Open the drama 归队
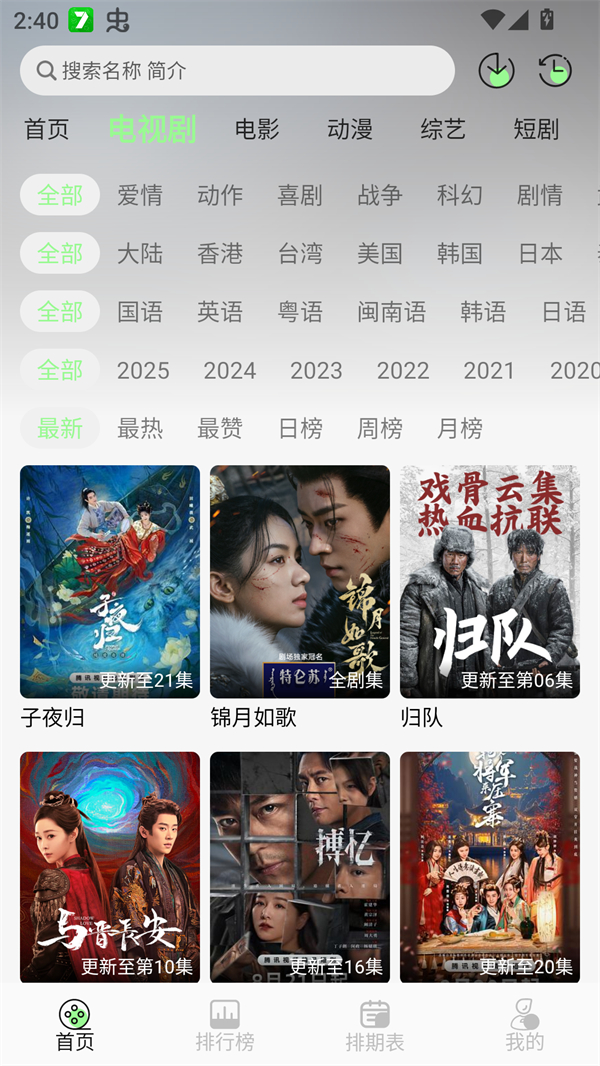The width and height of the screenshot is (600, 1066). 490,582
